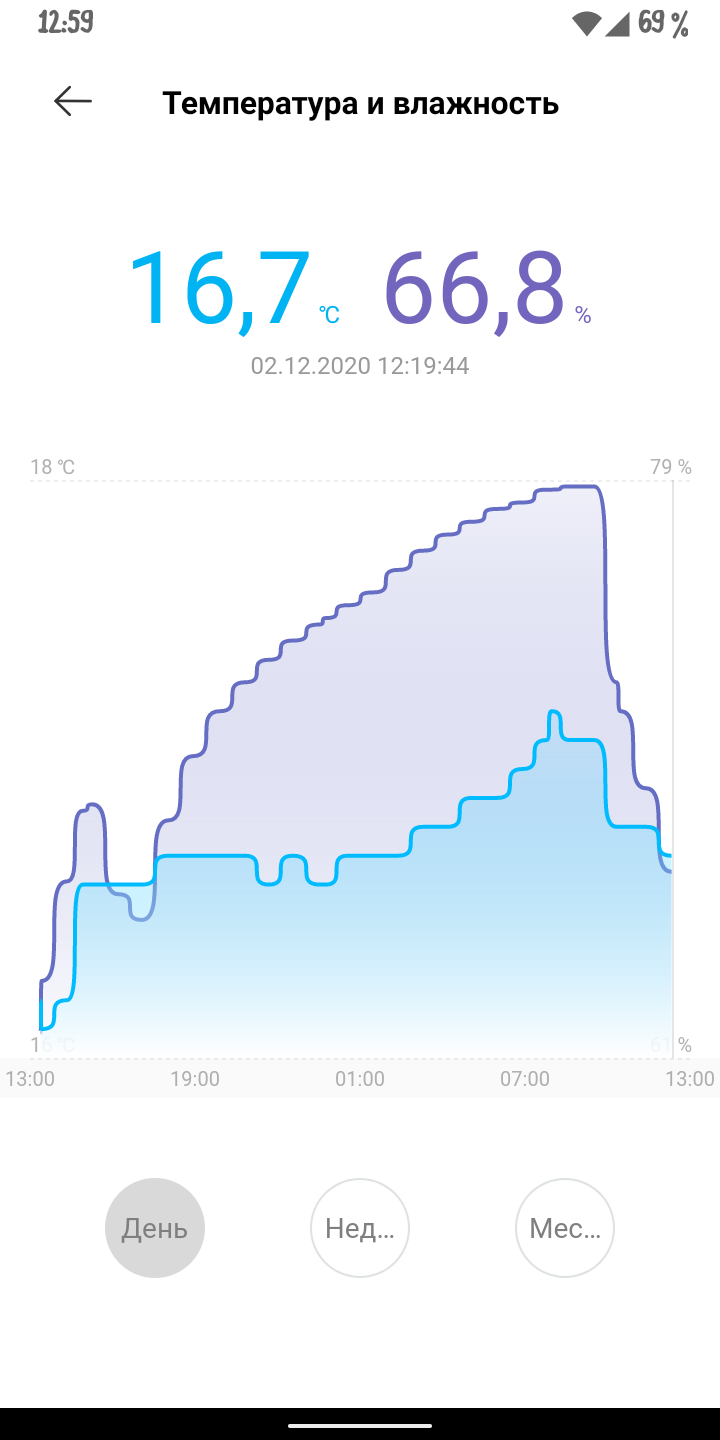Image resolution: width=720 pixels, height=1440 pixels.
Task: Select the День period view
Action: click(155, 1228)
